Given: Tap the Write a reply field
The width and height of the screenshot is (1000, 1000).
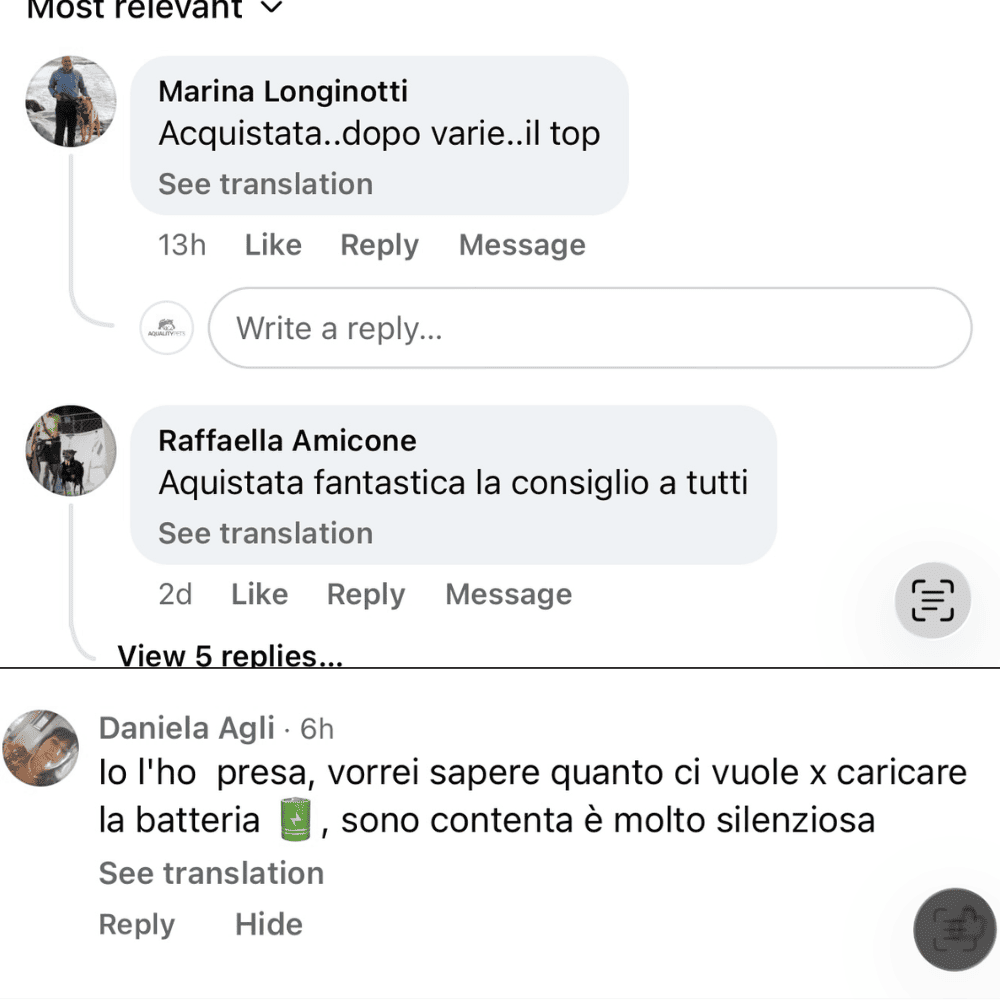Looking at the screenshot, I should (x=590, y=328).
